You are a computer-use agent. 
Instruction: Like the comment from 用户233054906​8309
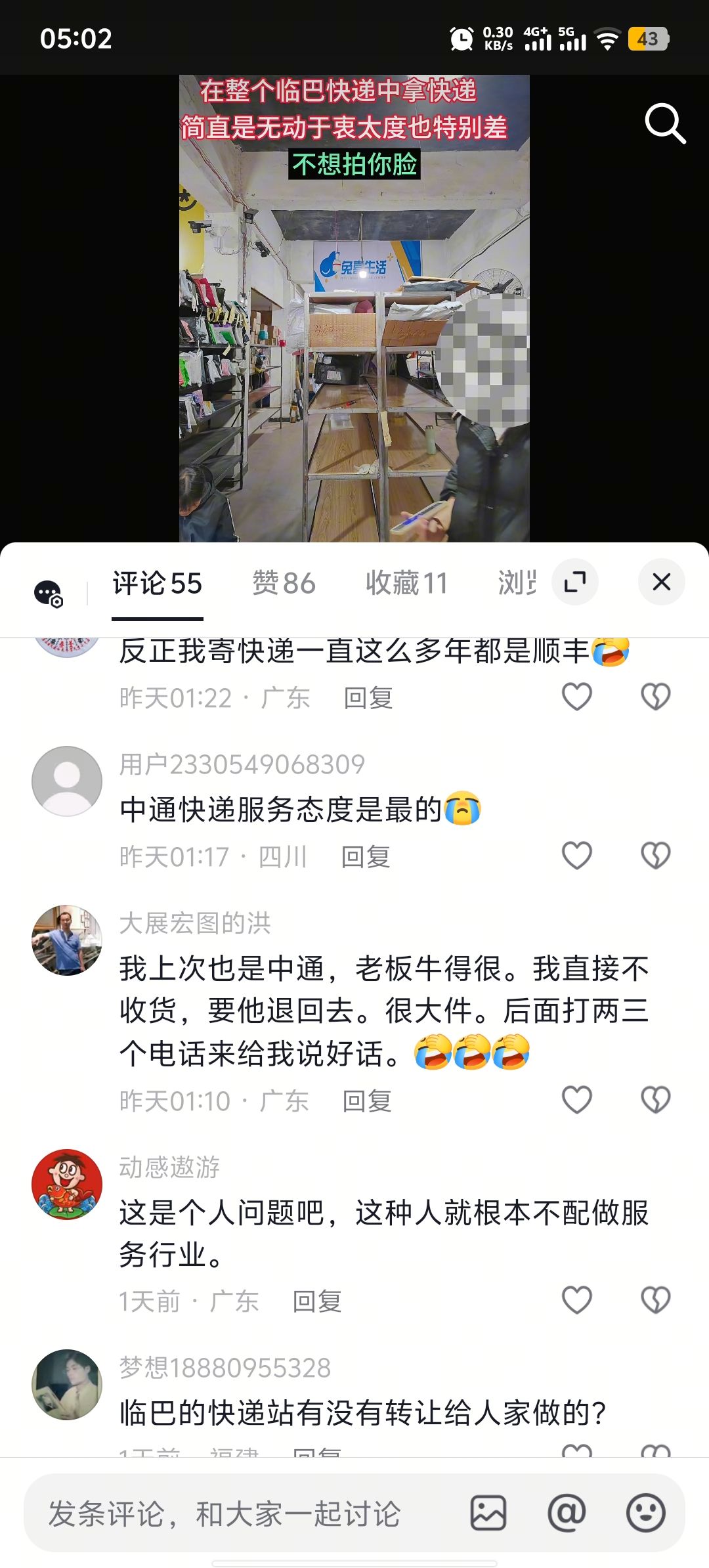click(x=577, y=856)
